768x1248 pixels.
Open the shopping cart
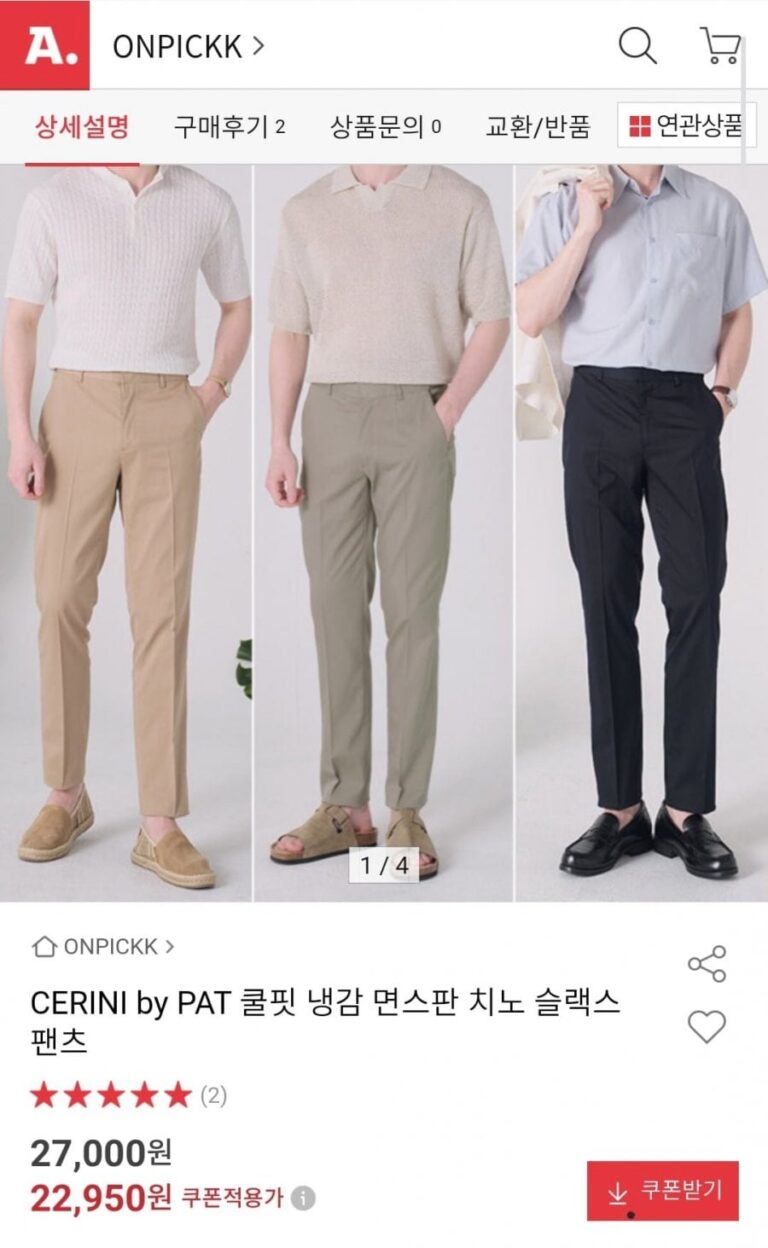(x=719, y=46)
